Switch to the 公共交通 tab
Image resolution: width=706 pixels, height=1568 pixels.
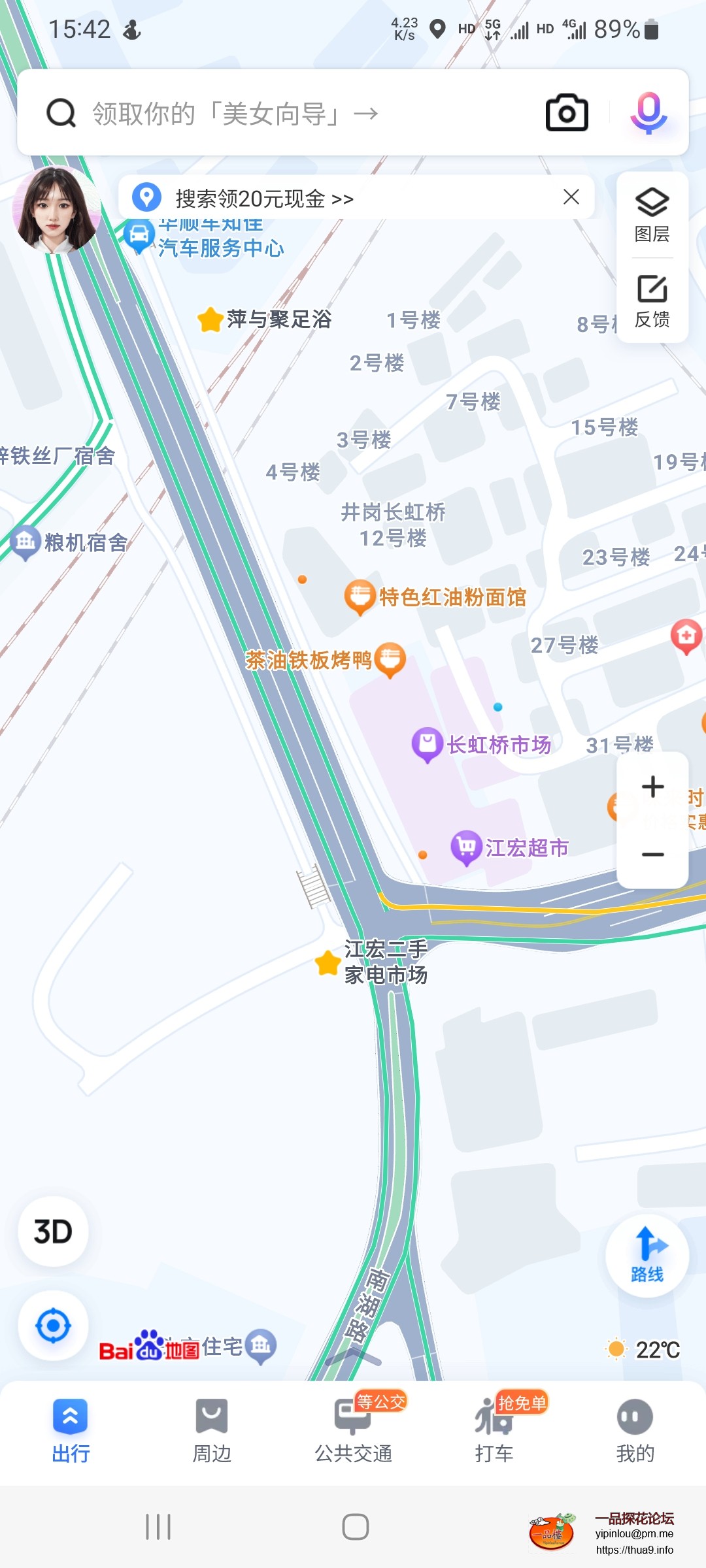tap(353, 1431)
